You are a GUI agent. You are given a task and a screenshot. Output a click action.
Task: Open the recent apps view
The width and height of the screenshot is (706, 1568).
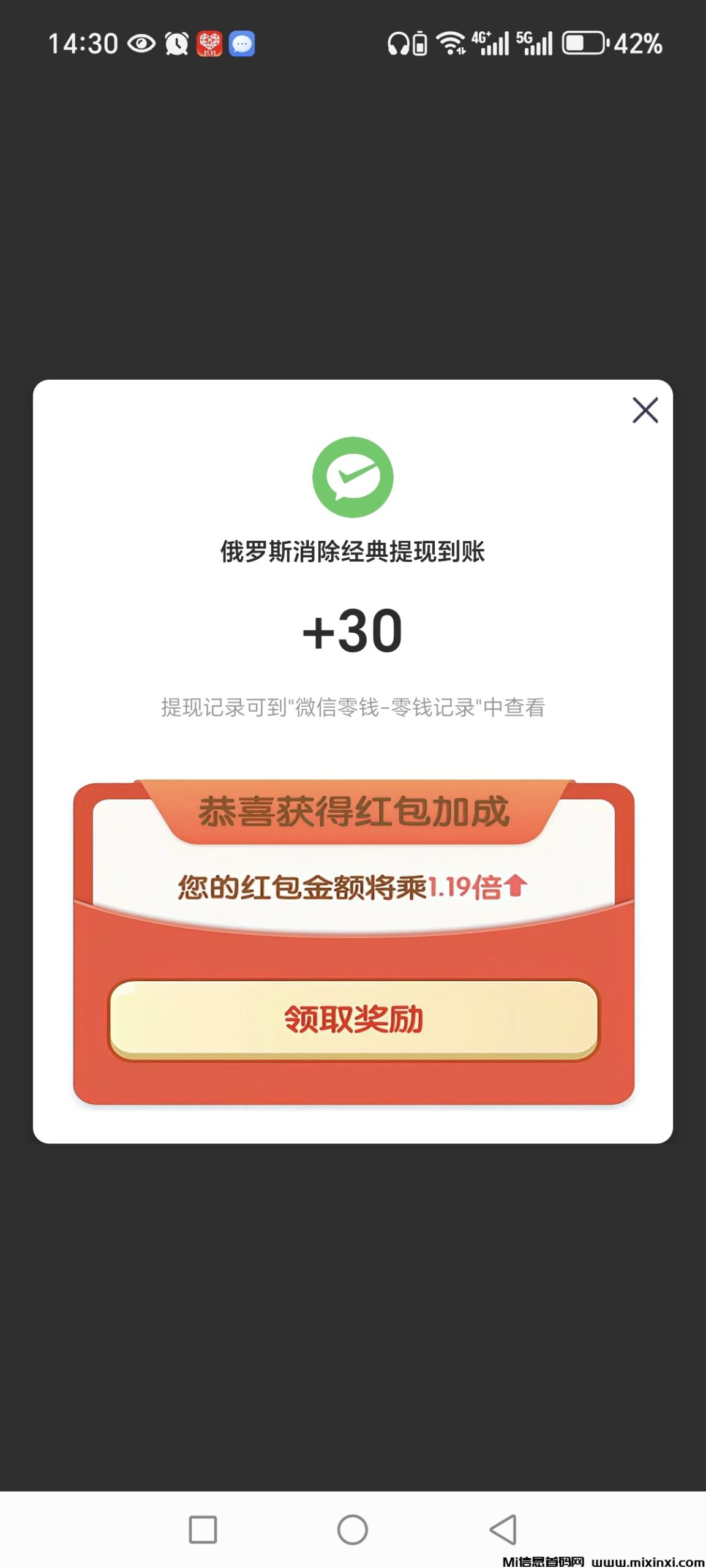coord(203,1529)
